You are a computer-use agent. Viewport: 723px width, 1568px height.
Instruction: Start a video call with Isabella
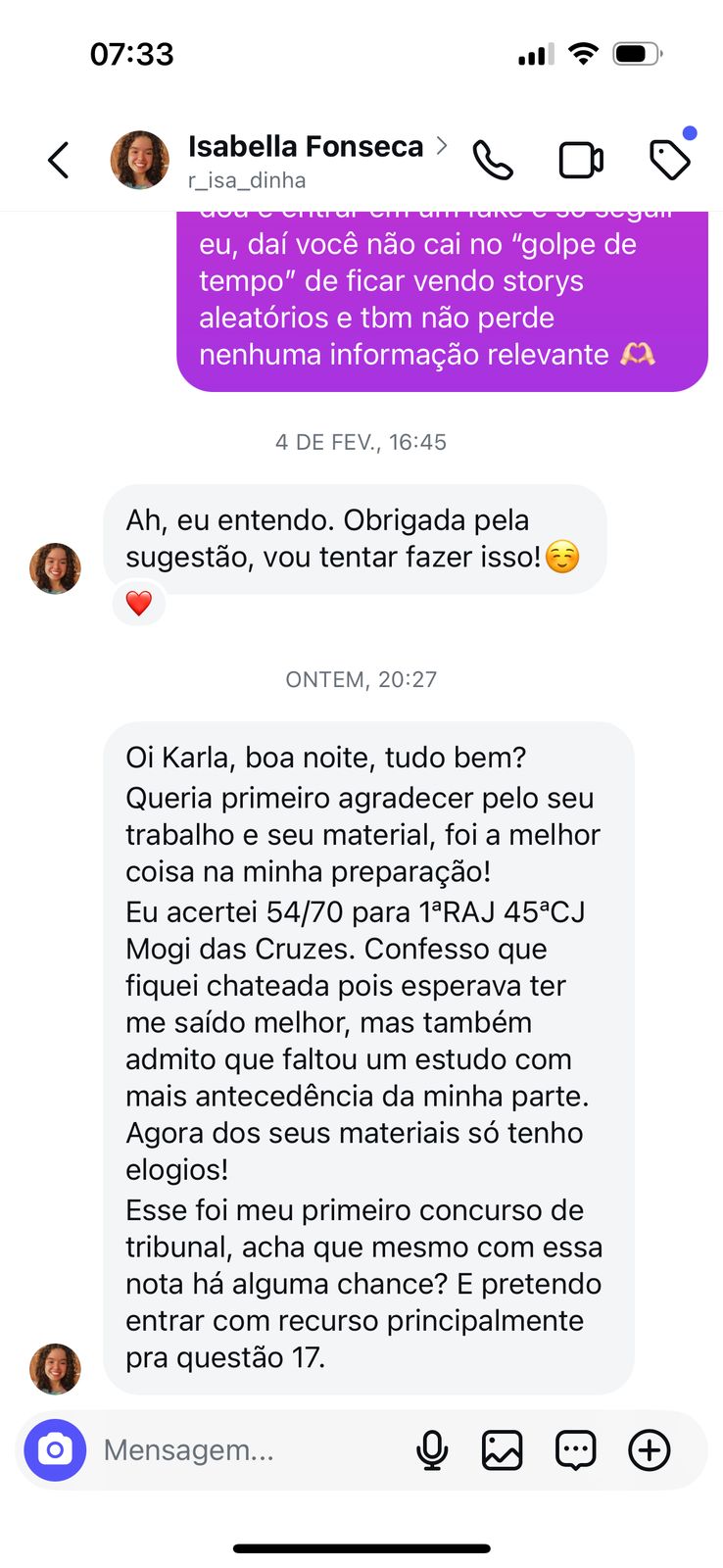(x=581, y=160)
